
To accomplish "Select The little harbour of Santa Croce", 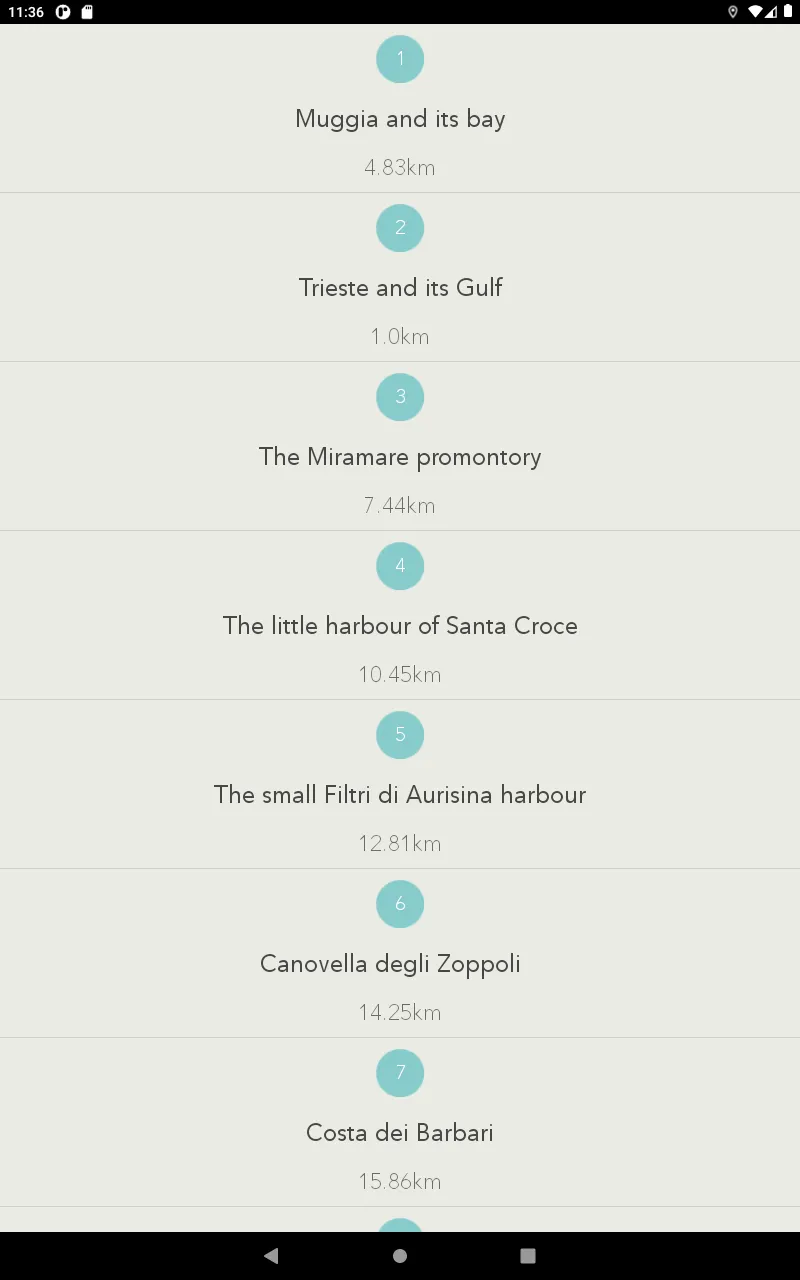I will click(400, 625).
